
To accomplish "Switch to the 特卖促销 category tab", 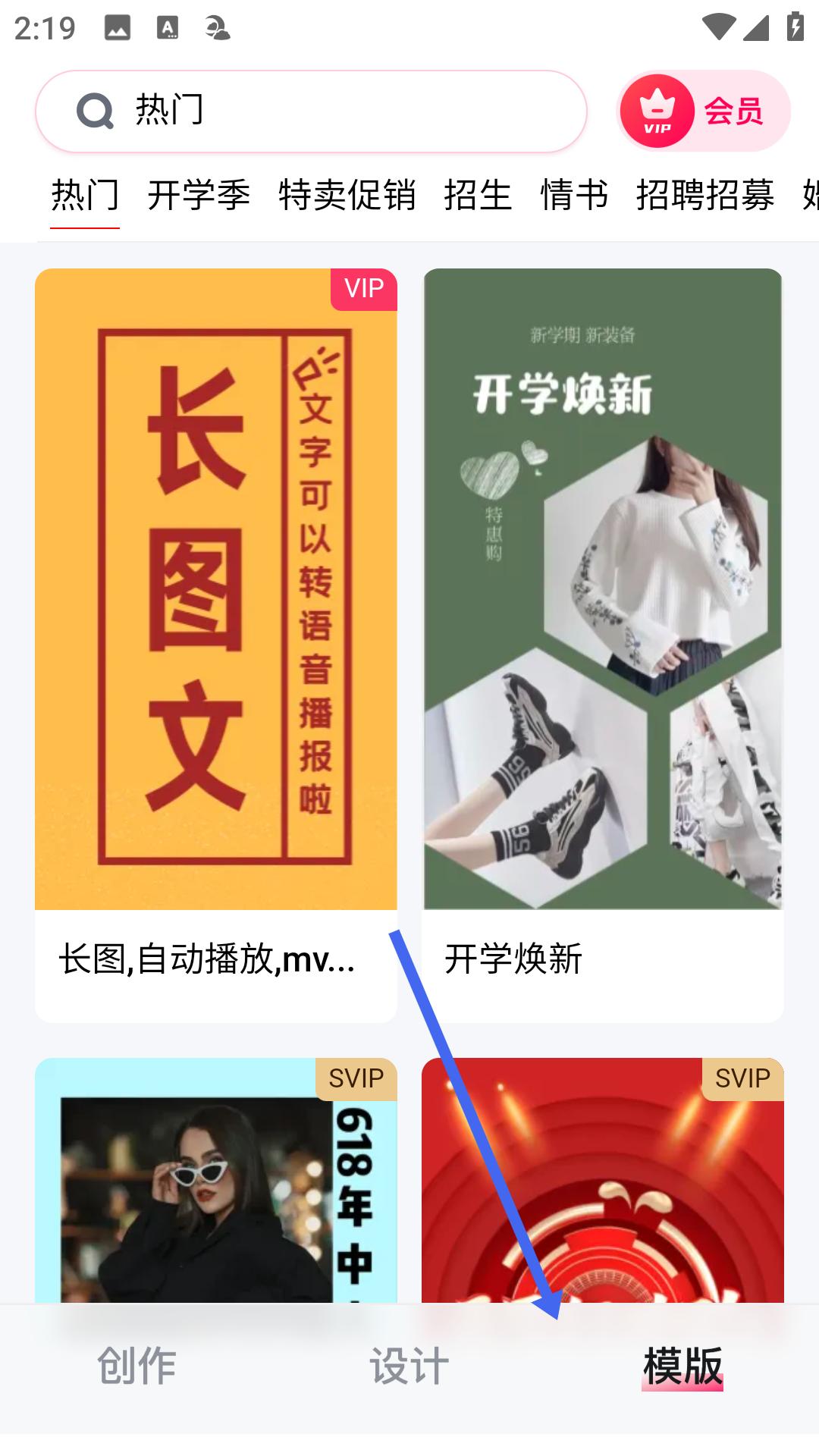I will pyautogui.click(x=347, y=196).
